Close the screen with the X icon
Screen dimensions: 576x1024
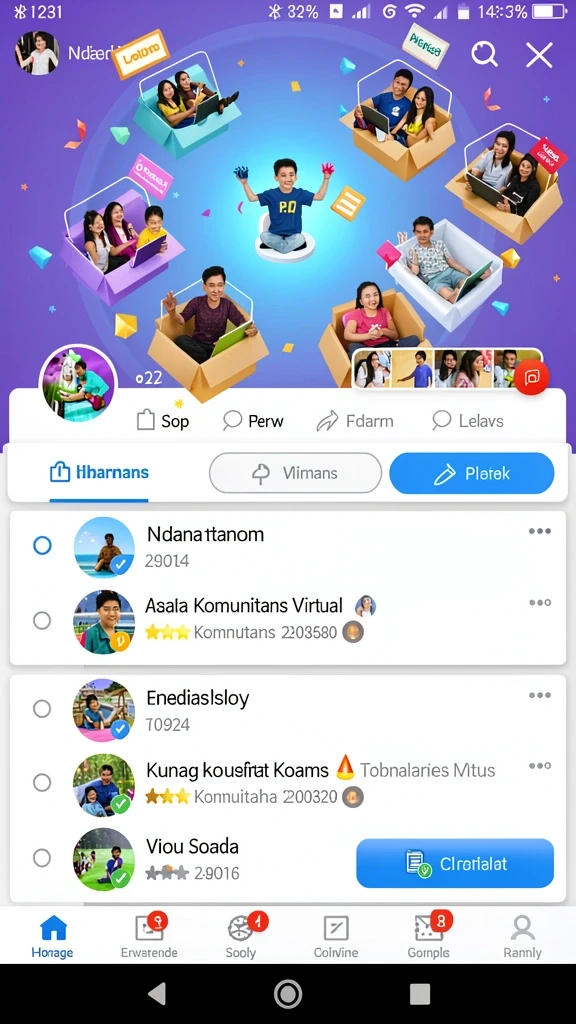point(539,55)
